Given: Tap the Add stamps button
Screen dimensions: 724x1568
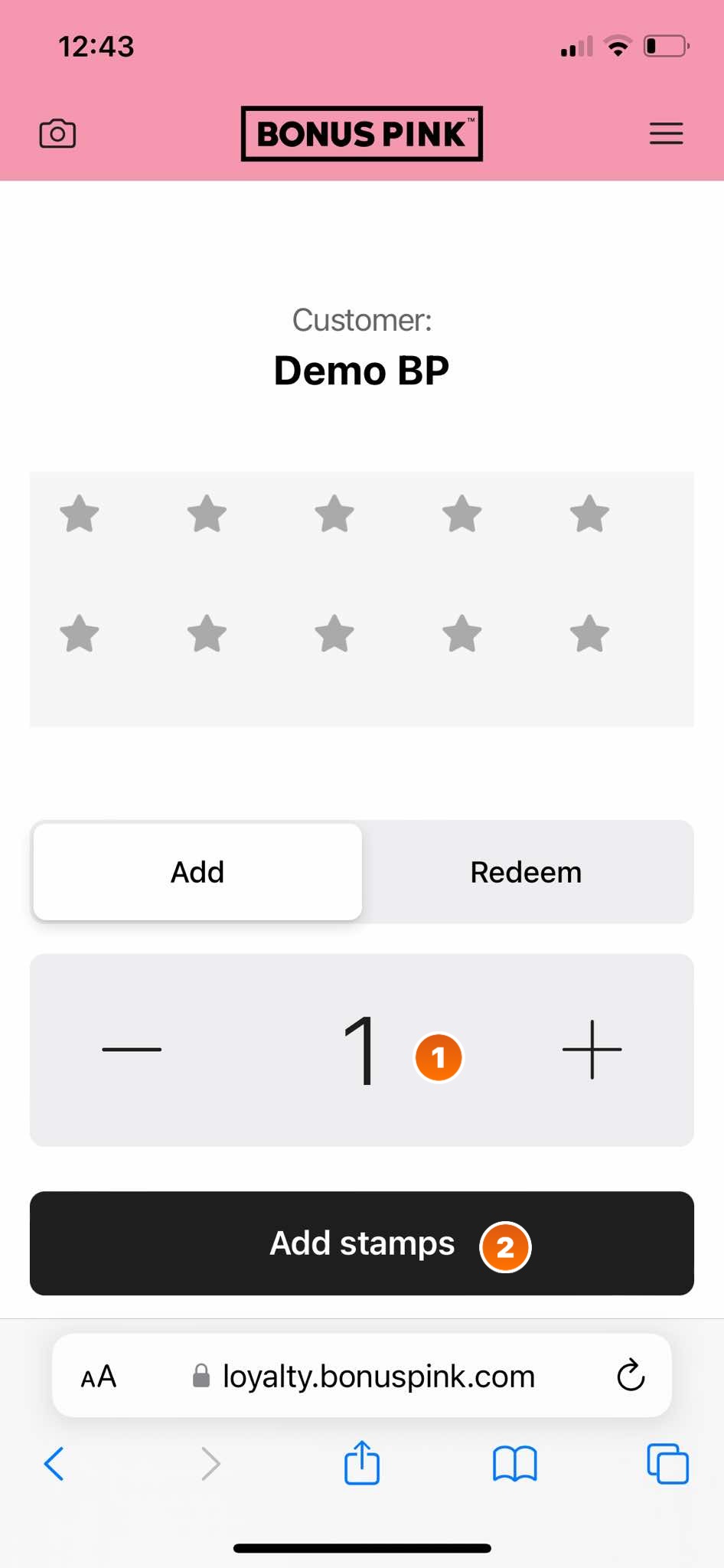Looking at the screenshot, I should coord(362,1243).
